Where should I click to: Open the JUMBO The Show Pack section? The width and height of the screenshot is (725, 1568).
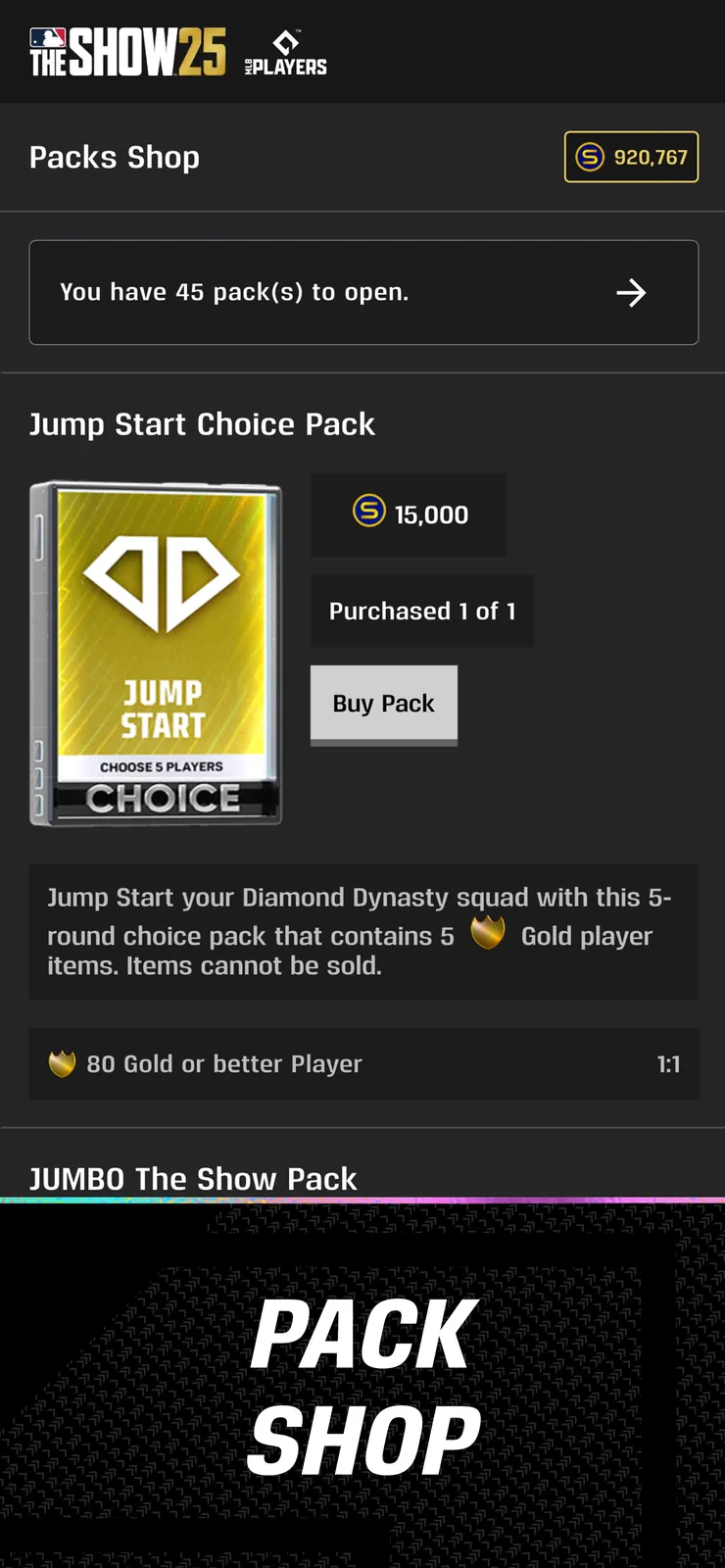pyautogui.click(x=193, y=1179)
